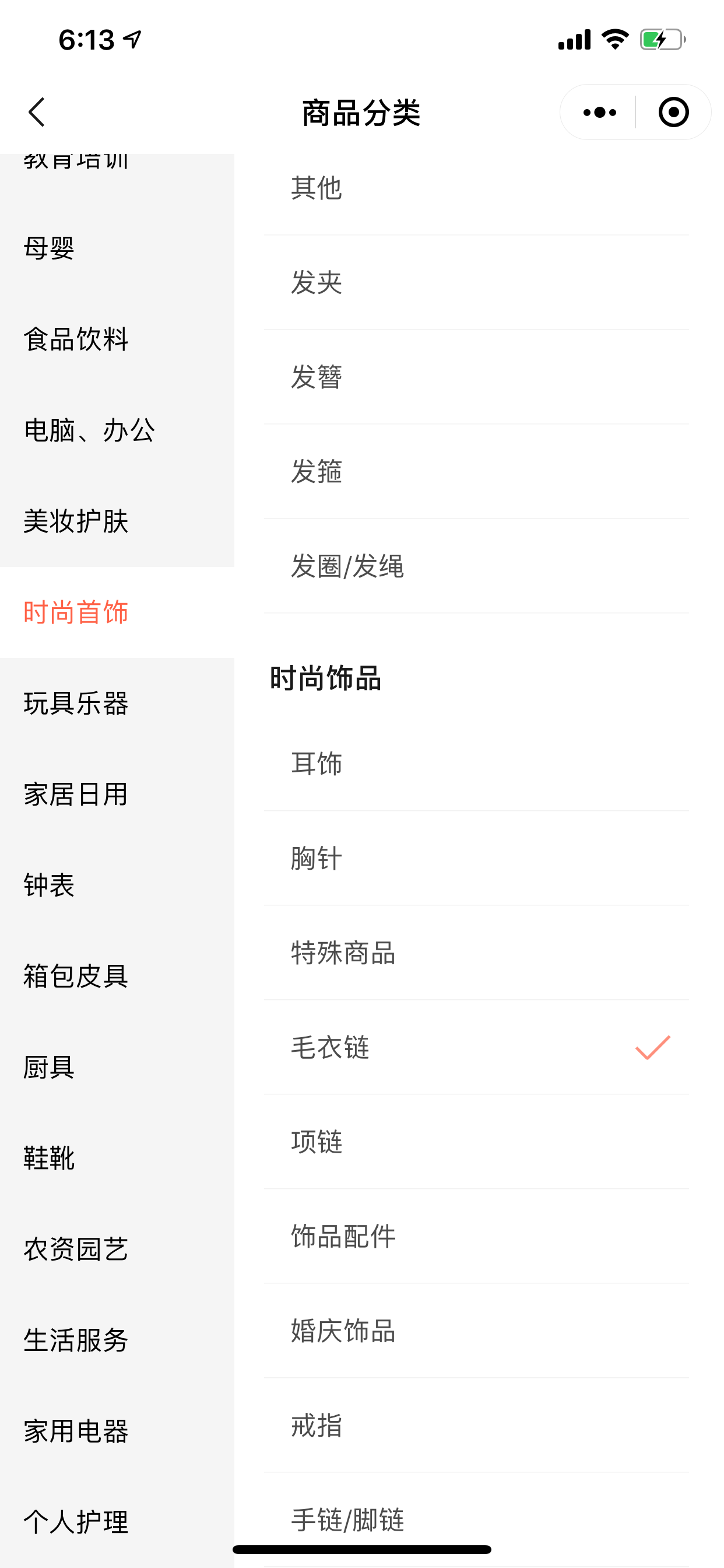Image resolution: width=724 pixels, height=1568 pixels.
Task: Choose the 发簪 subcategory
Action: (476, 377)
